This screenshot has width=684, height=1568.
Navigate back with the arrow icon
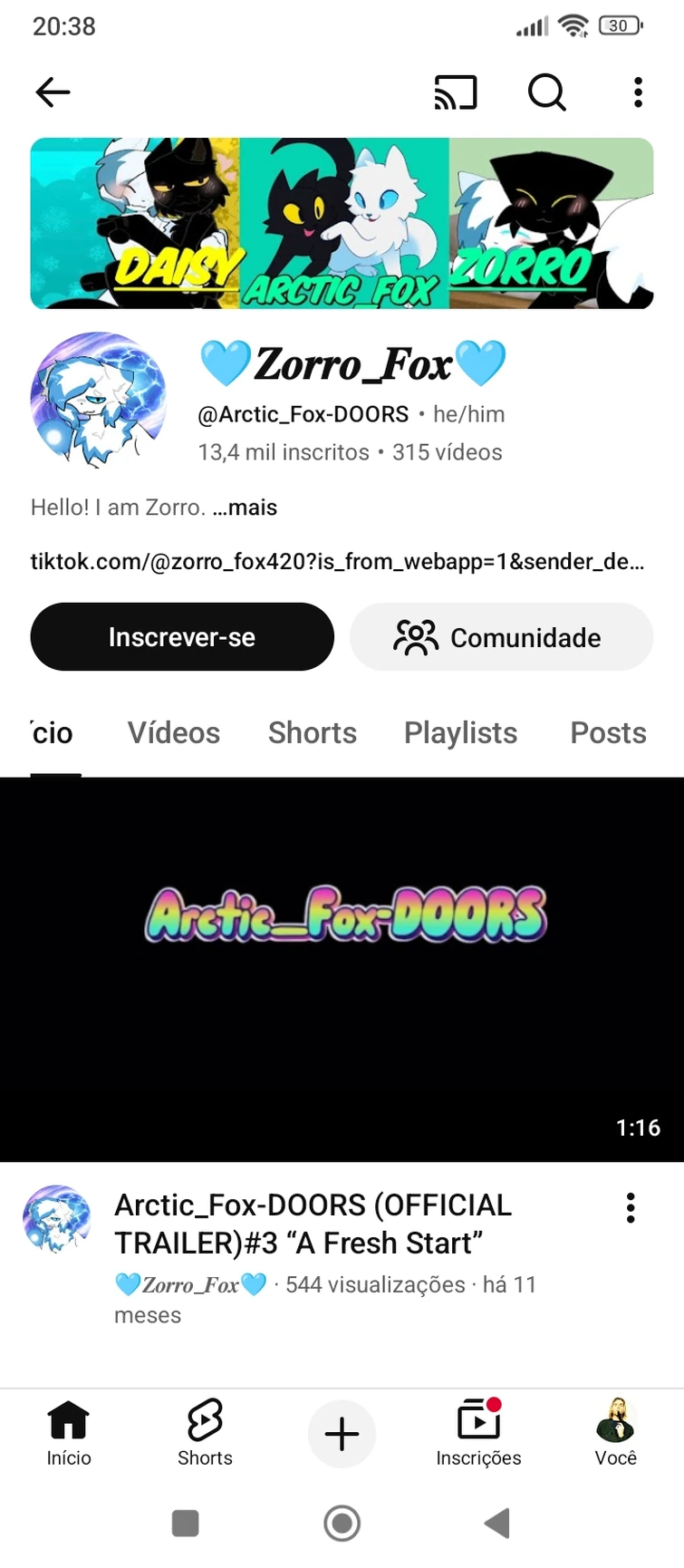(x=52, y=92)
